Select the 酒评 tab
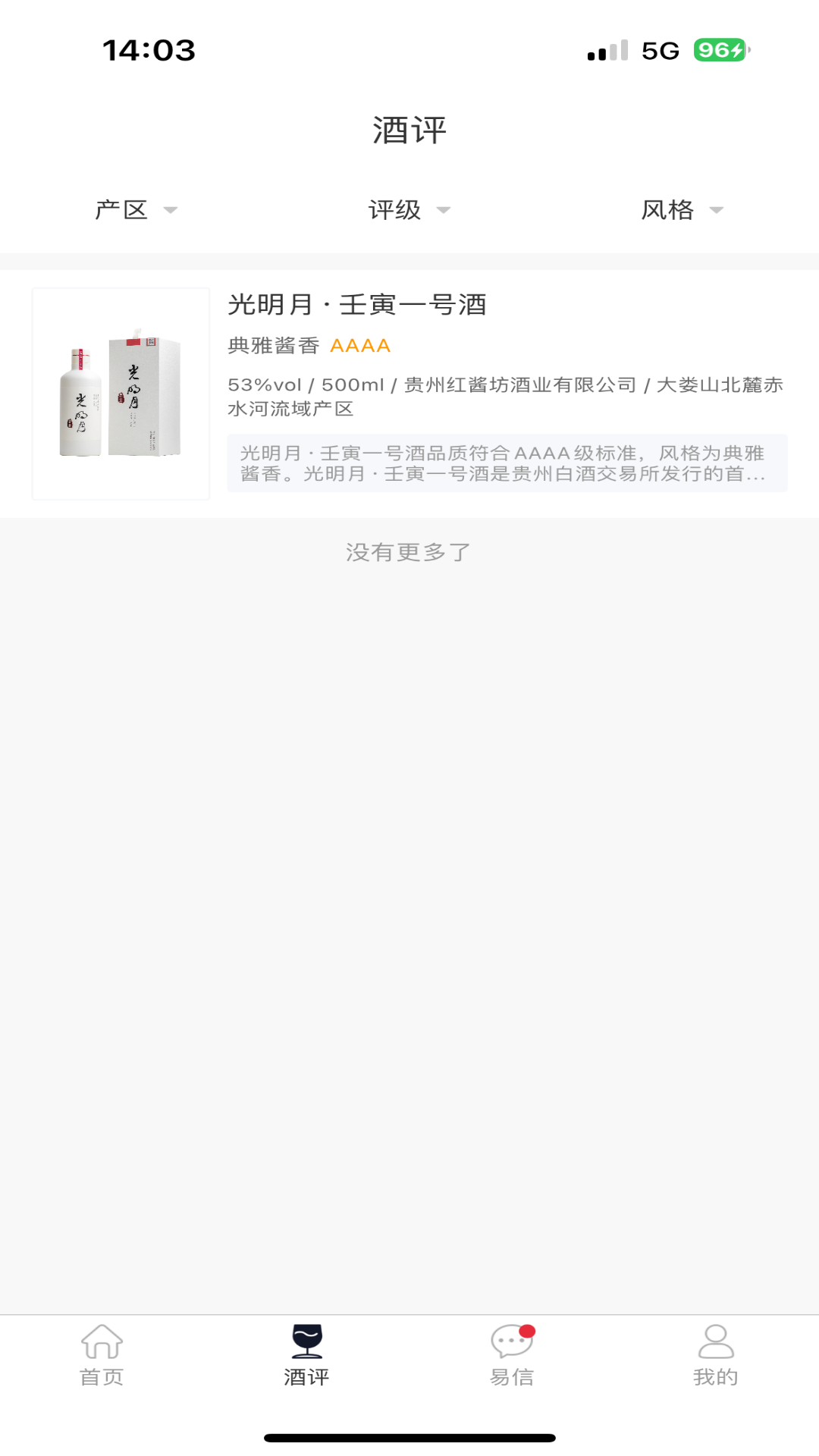The image size is (819, 1456). point(306,1356)
